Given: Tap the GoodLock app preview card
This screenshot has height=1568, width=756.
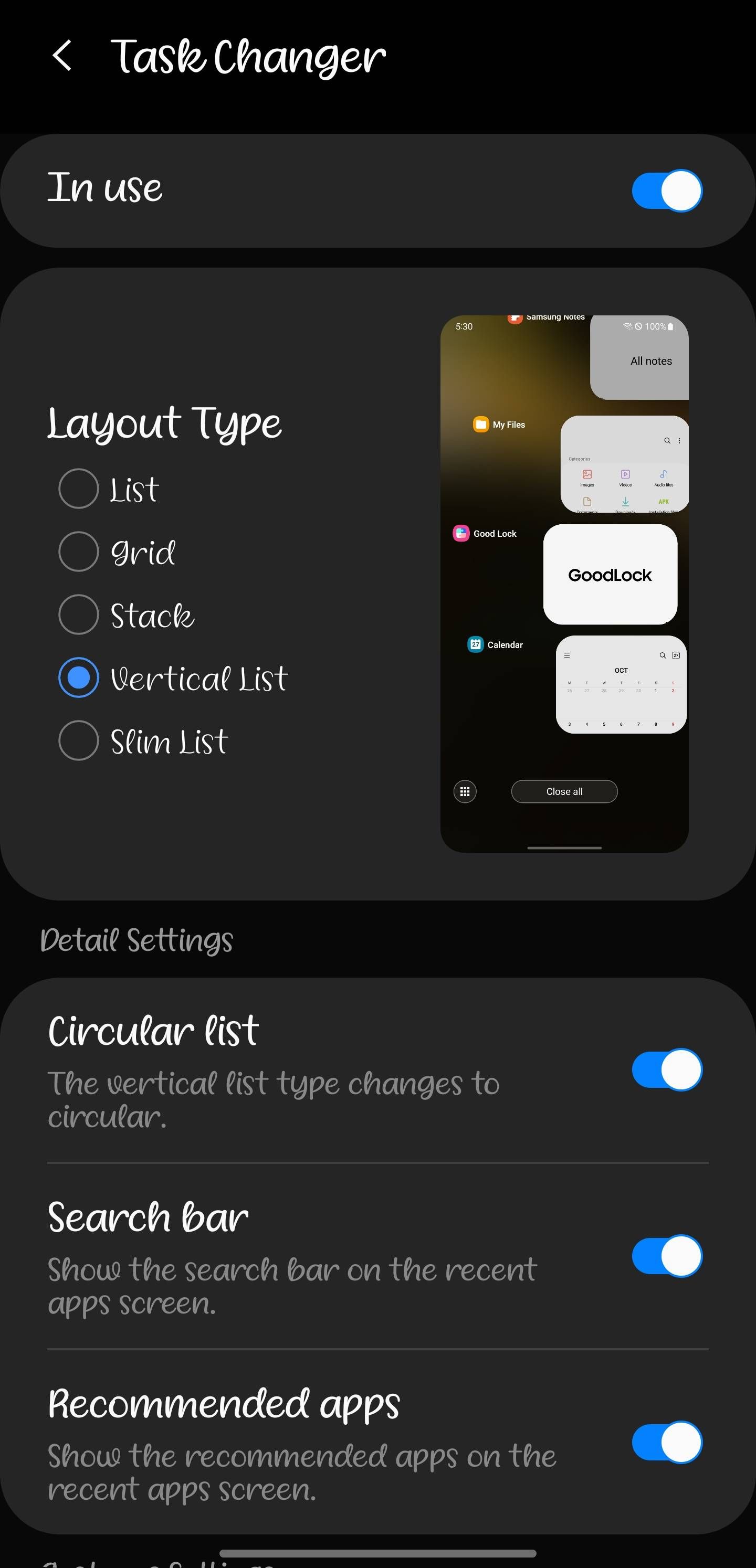Looking at the screenshot, I should (x=610, y=575).
